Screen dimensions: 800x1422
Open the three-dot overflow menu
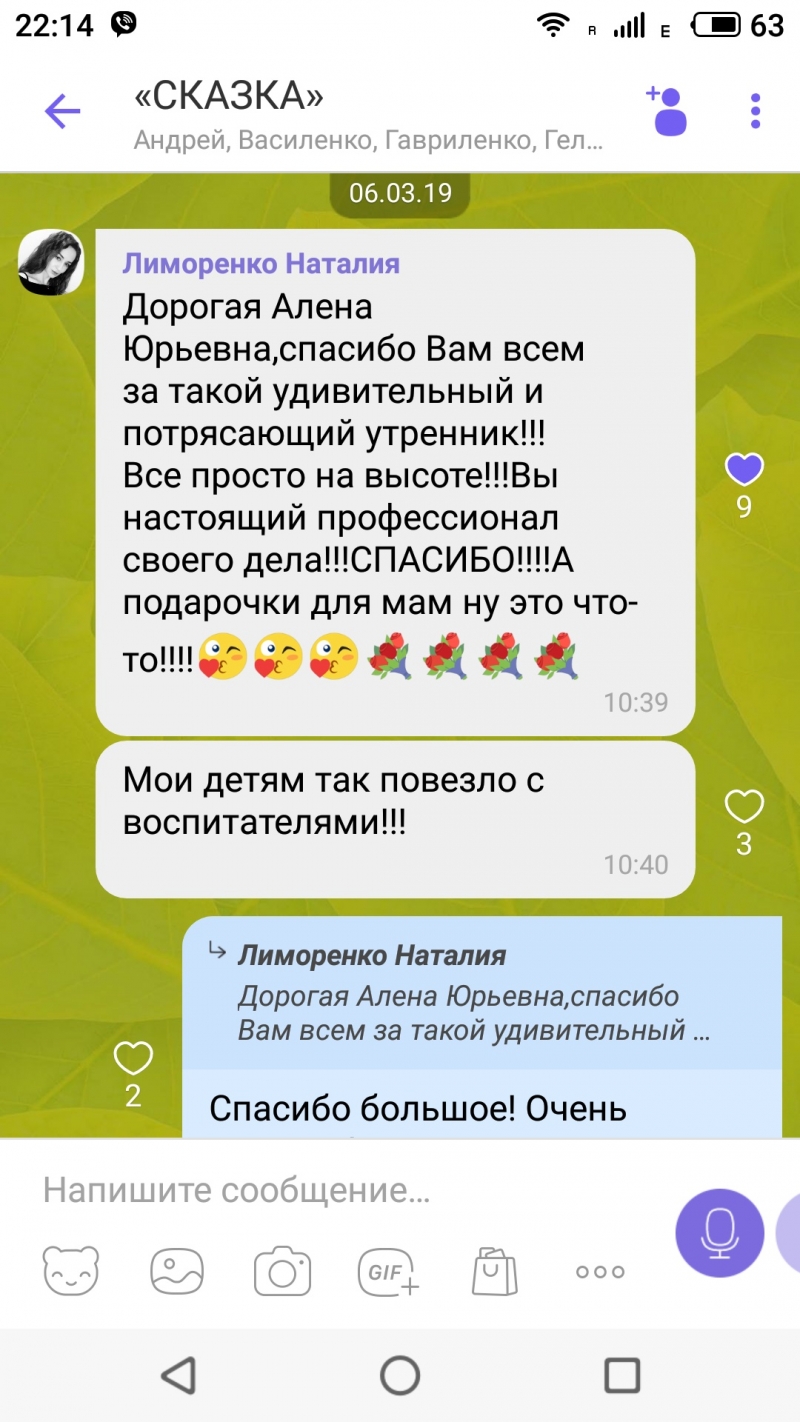pyautogui.click(x=755, y=111)
